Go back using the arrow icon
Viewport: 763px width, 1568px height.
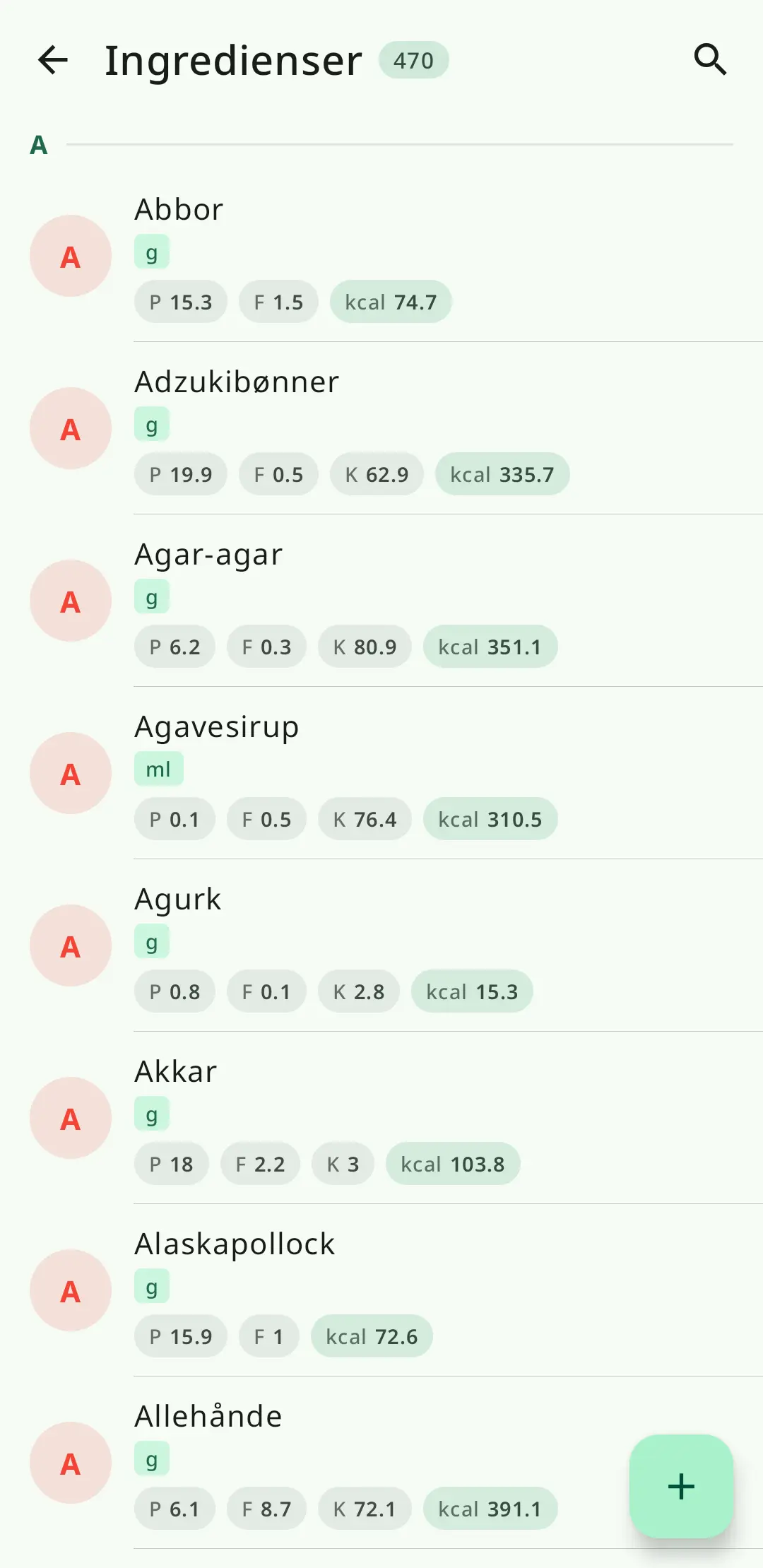[x=53, y=60]
